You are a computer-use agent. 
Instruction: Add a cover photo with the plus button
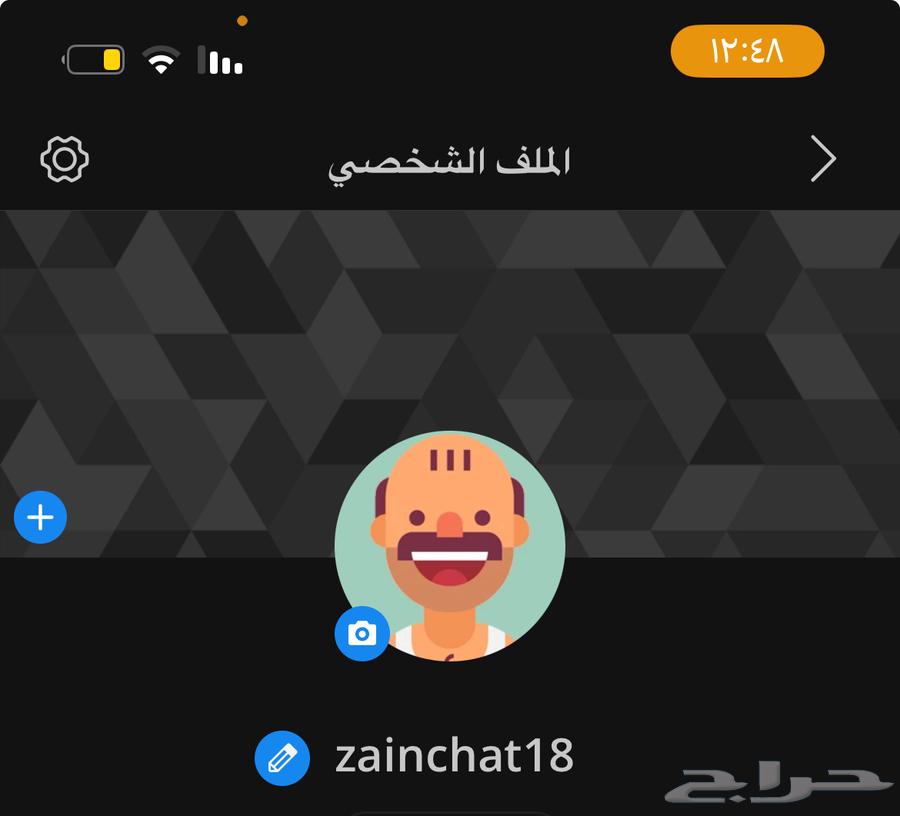click(x=41, y=517)
